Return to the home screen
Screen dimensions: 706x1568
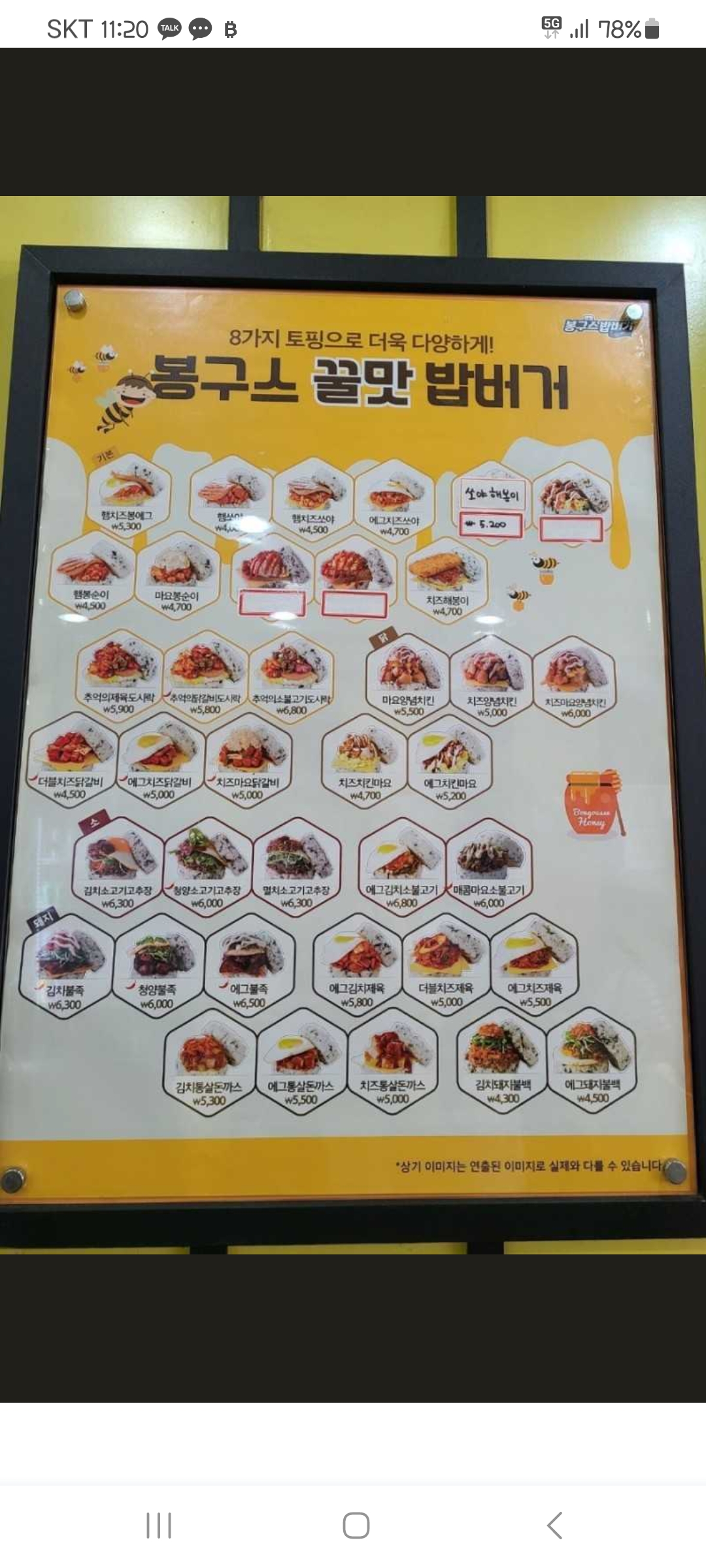pos(356,1526)
